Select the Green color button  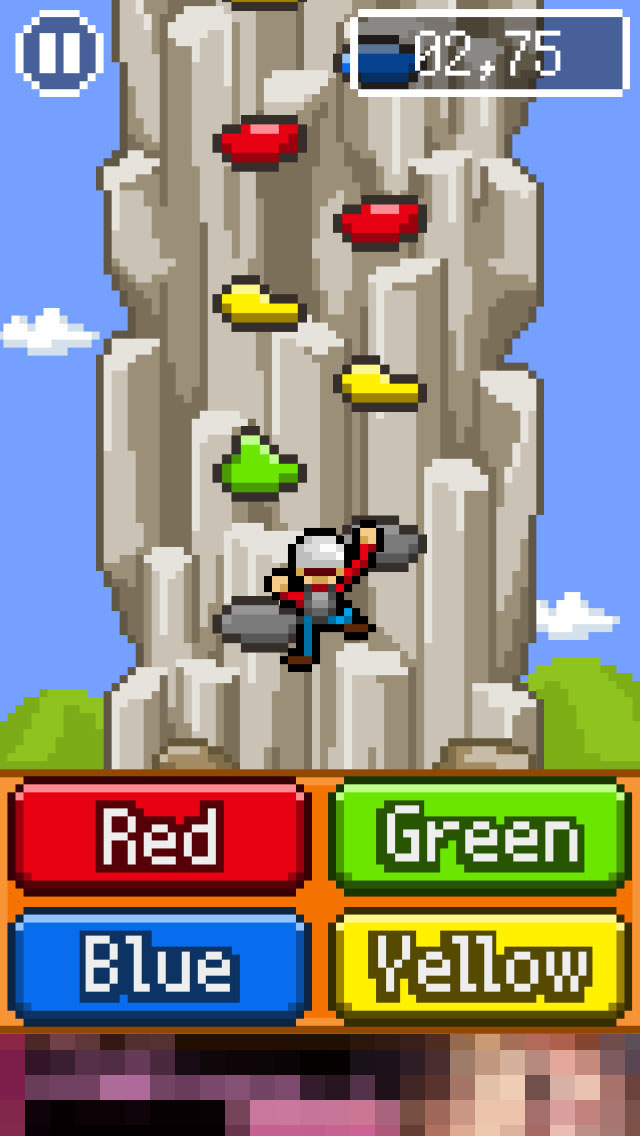pos(481,836)
